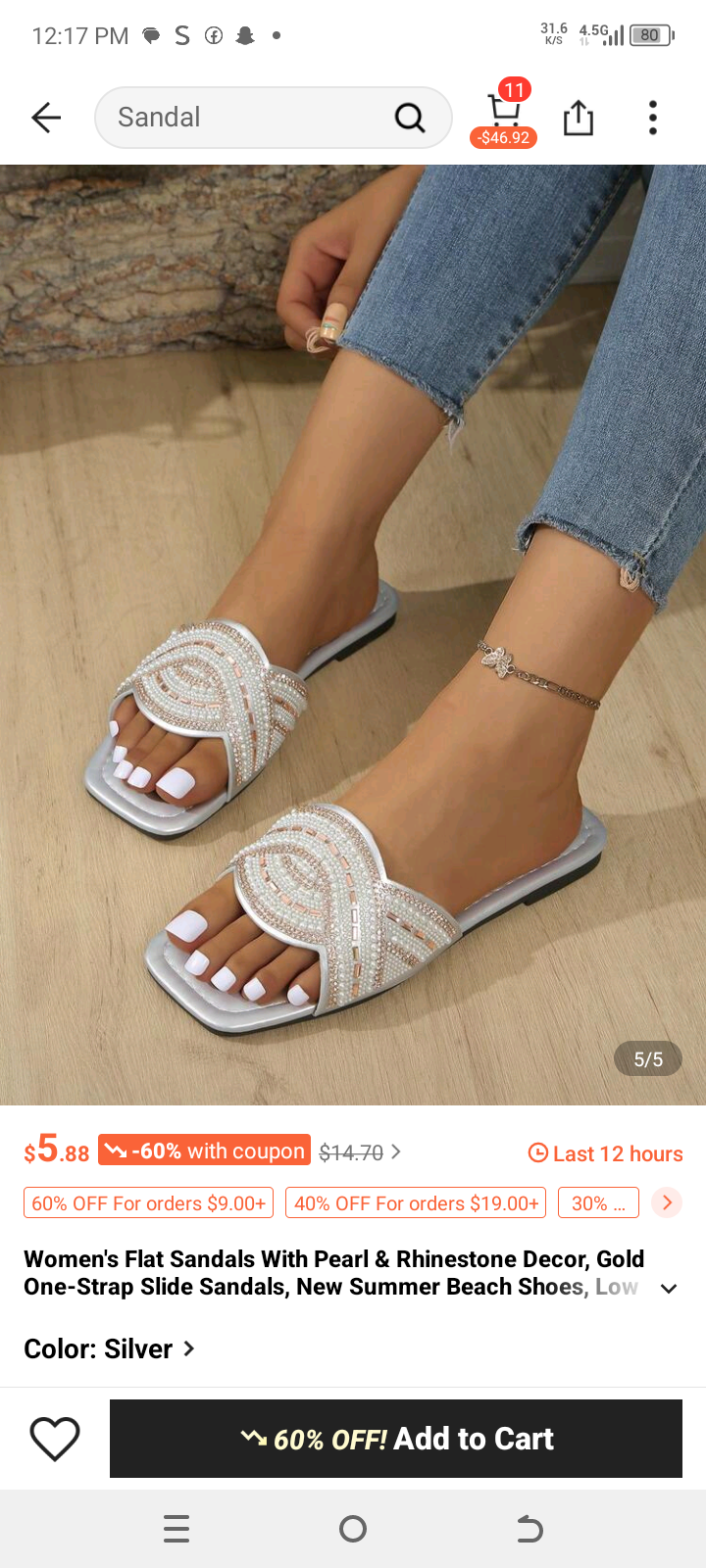Tap the Sandal search input field
Screen dimensions: 706x1568
245,117
